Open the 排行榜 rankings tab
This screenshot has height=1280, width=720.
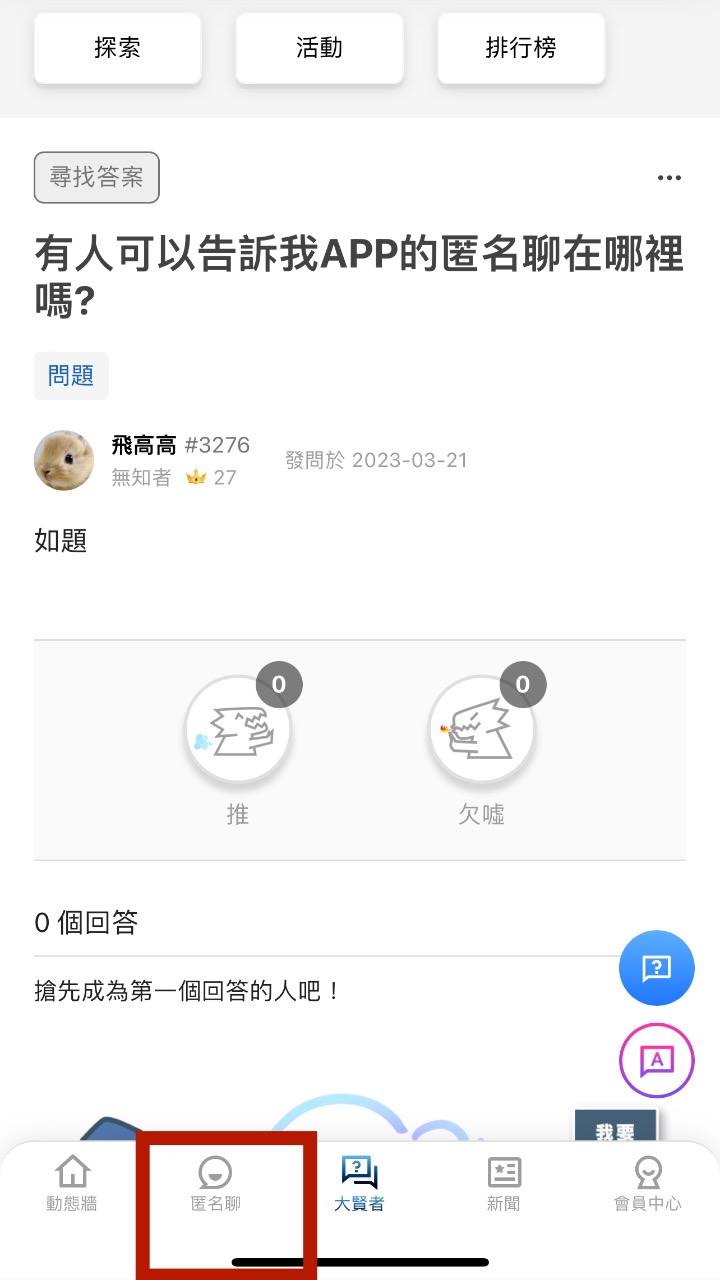[520, 47]
